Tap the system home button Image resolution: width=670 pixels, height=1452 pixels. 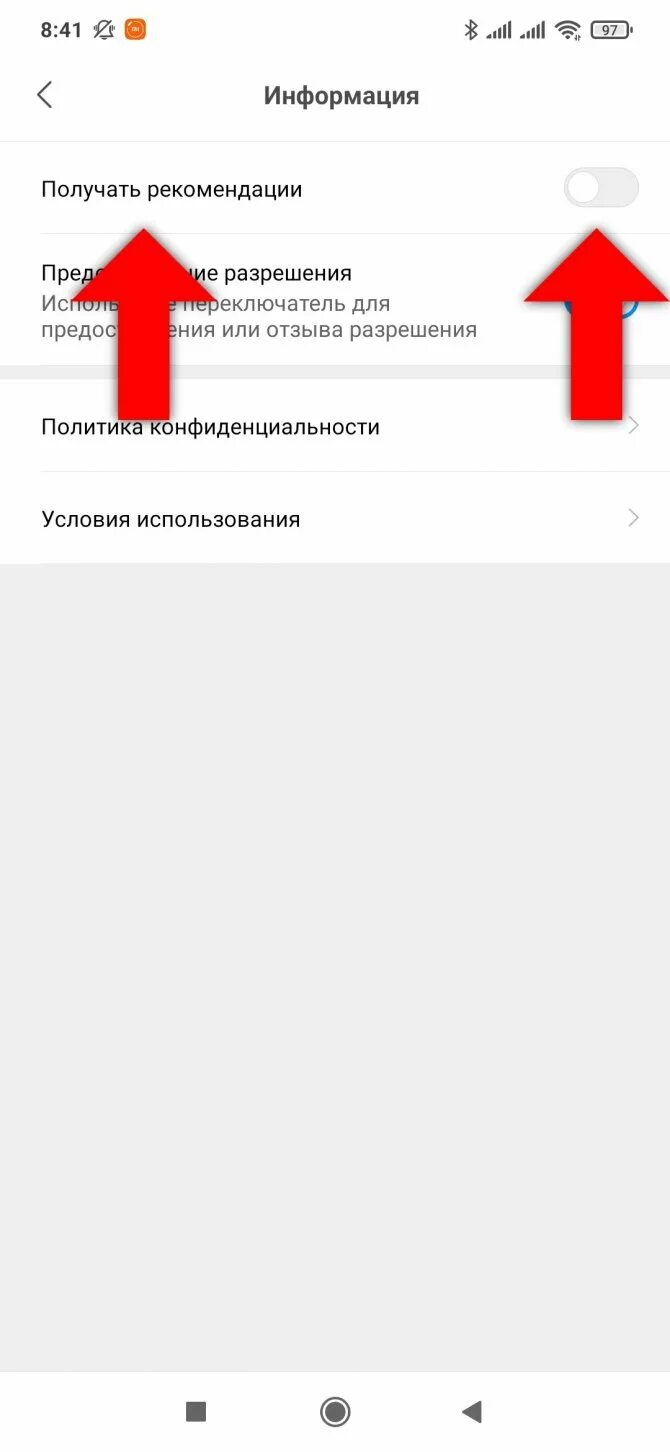pyautogui.click(x=335, y=1412)
